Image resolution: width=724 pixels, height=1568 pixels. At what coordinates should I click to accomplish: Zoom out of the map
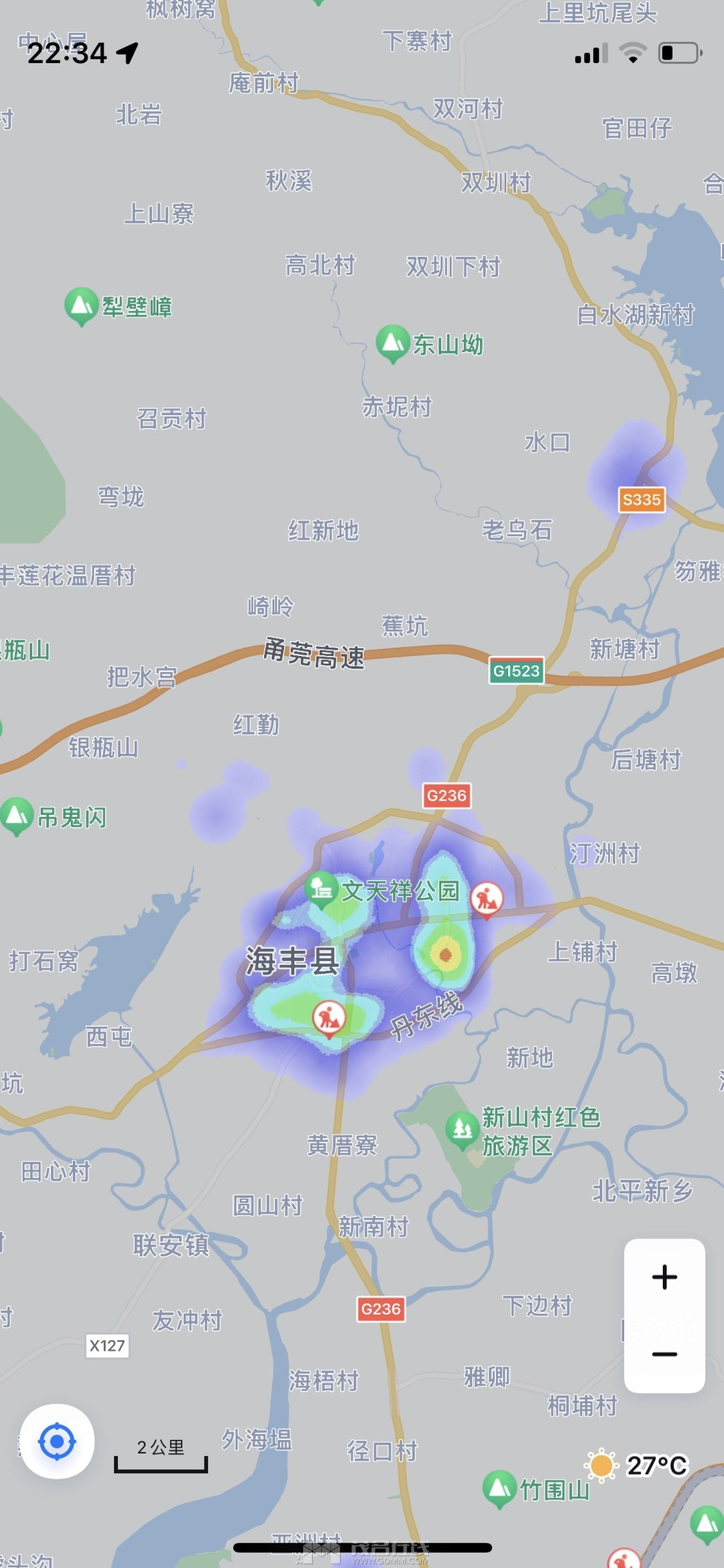pos(664,1354)
